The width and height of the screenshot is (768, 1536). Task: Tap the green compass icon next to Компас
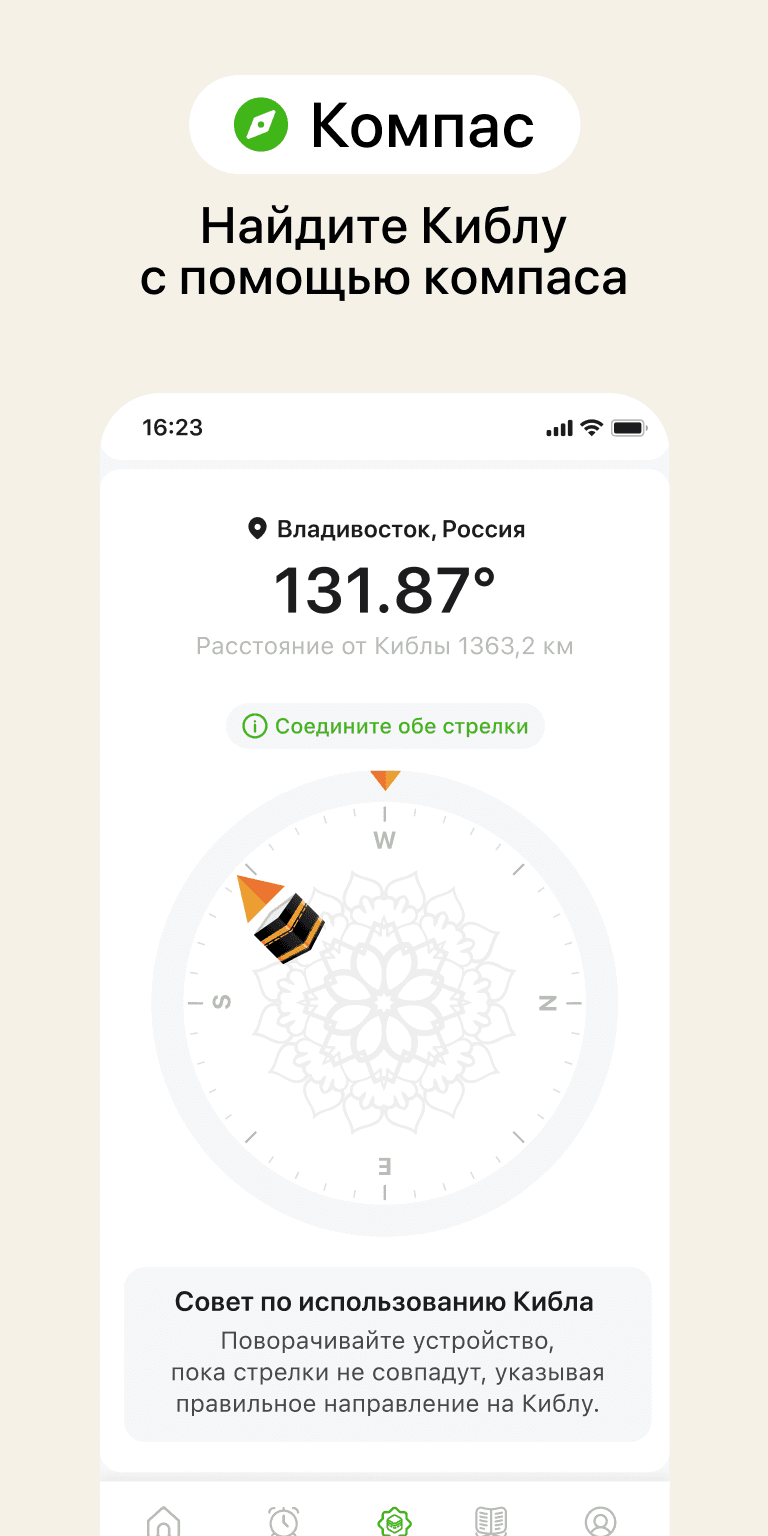259,124
